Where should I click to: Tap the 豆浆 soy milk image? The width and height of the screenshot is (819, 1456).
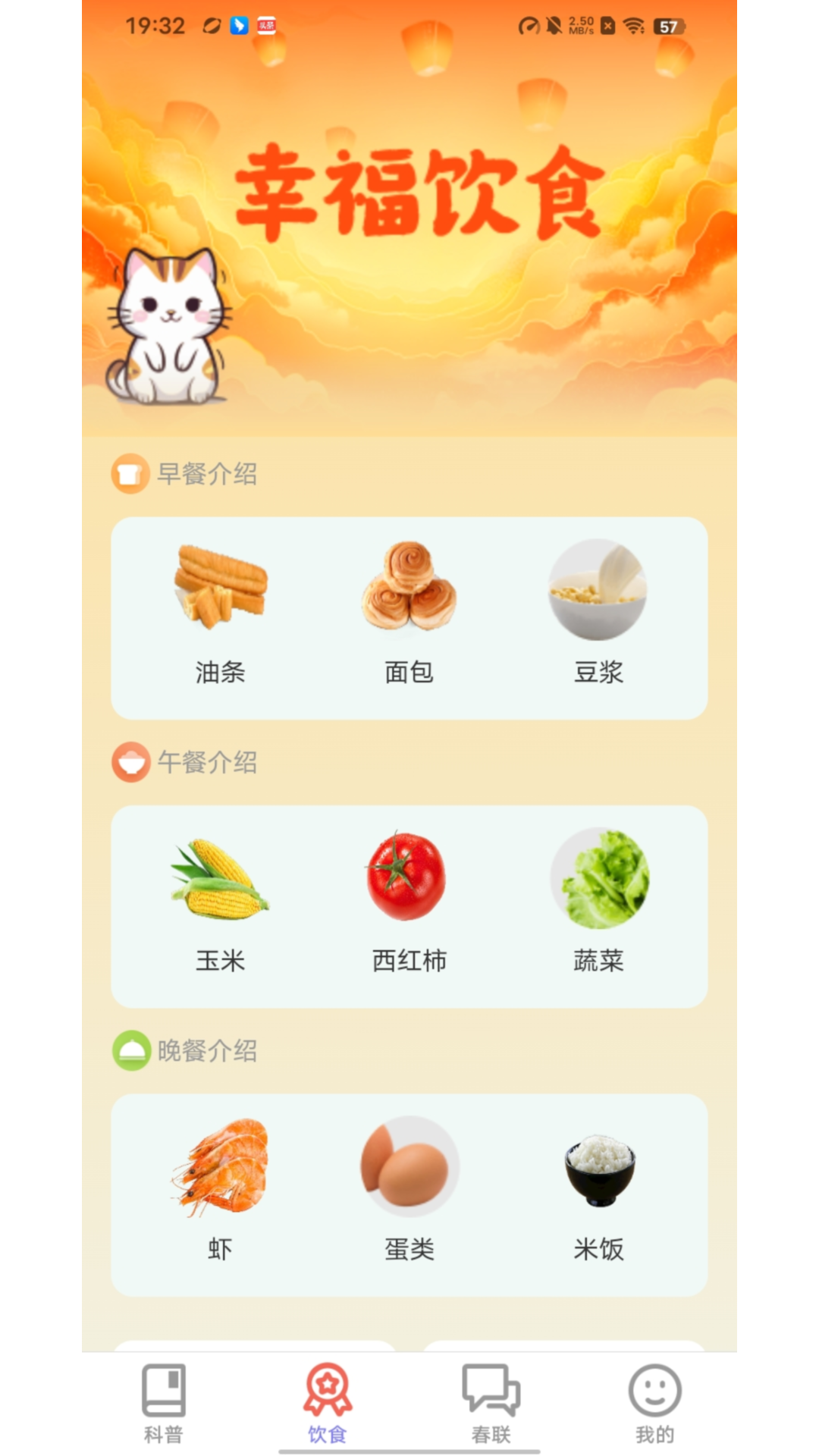pos(598,591)
